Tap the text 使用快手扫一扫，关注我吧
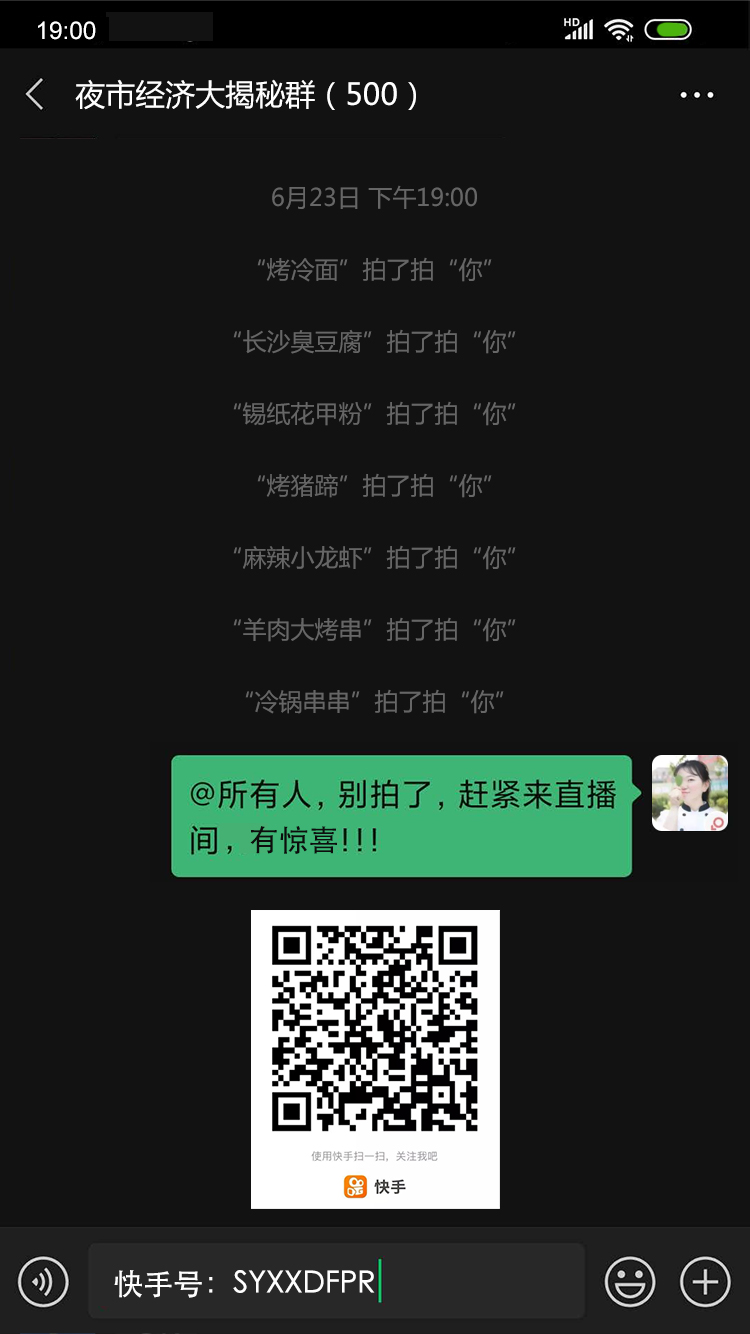This screenshot has height=1334, width=750. coord(375,1155)
